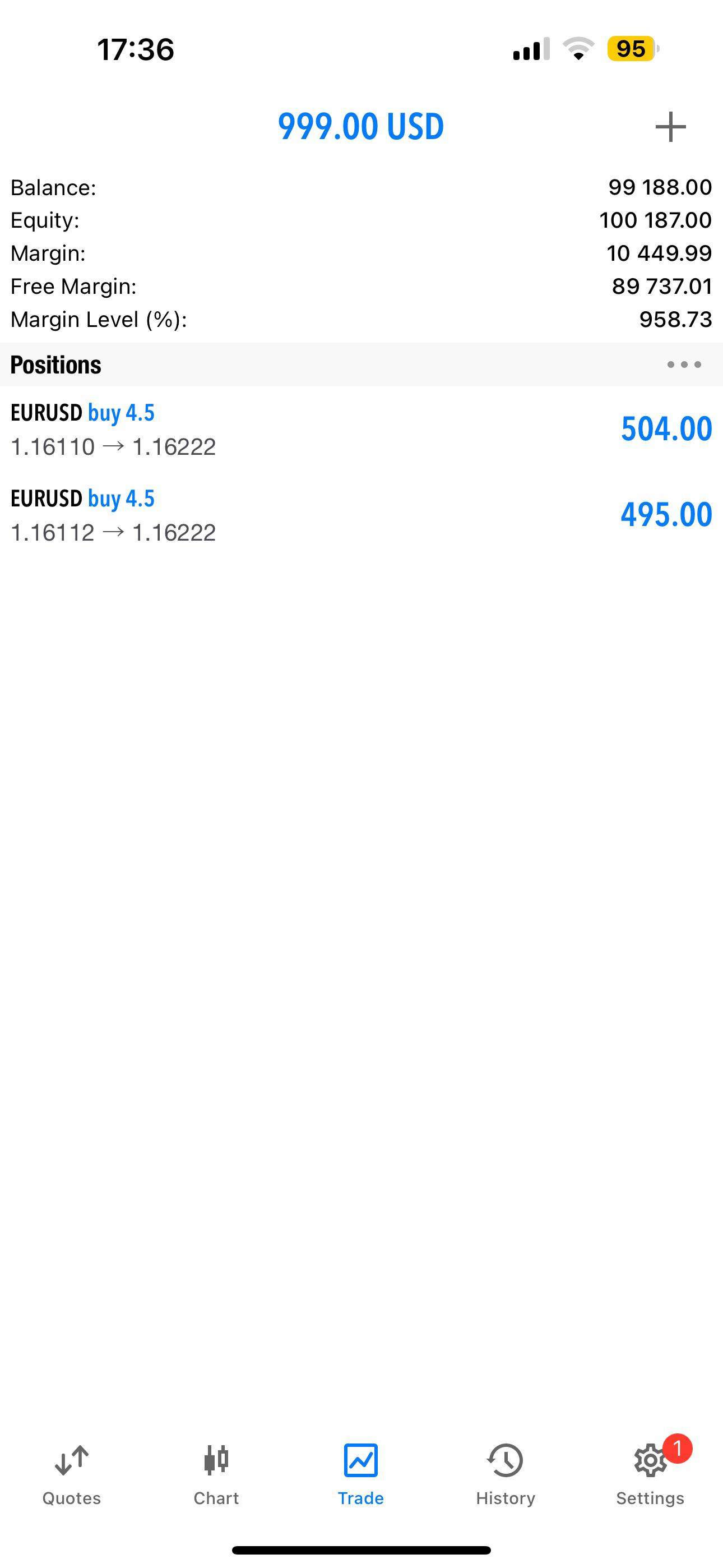Open the History clock icon

click(505, 1460)
